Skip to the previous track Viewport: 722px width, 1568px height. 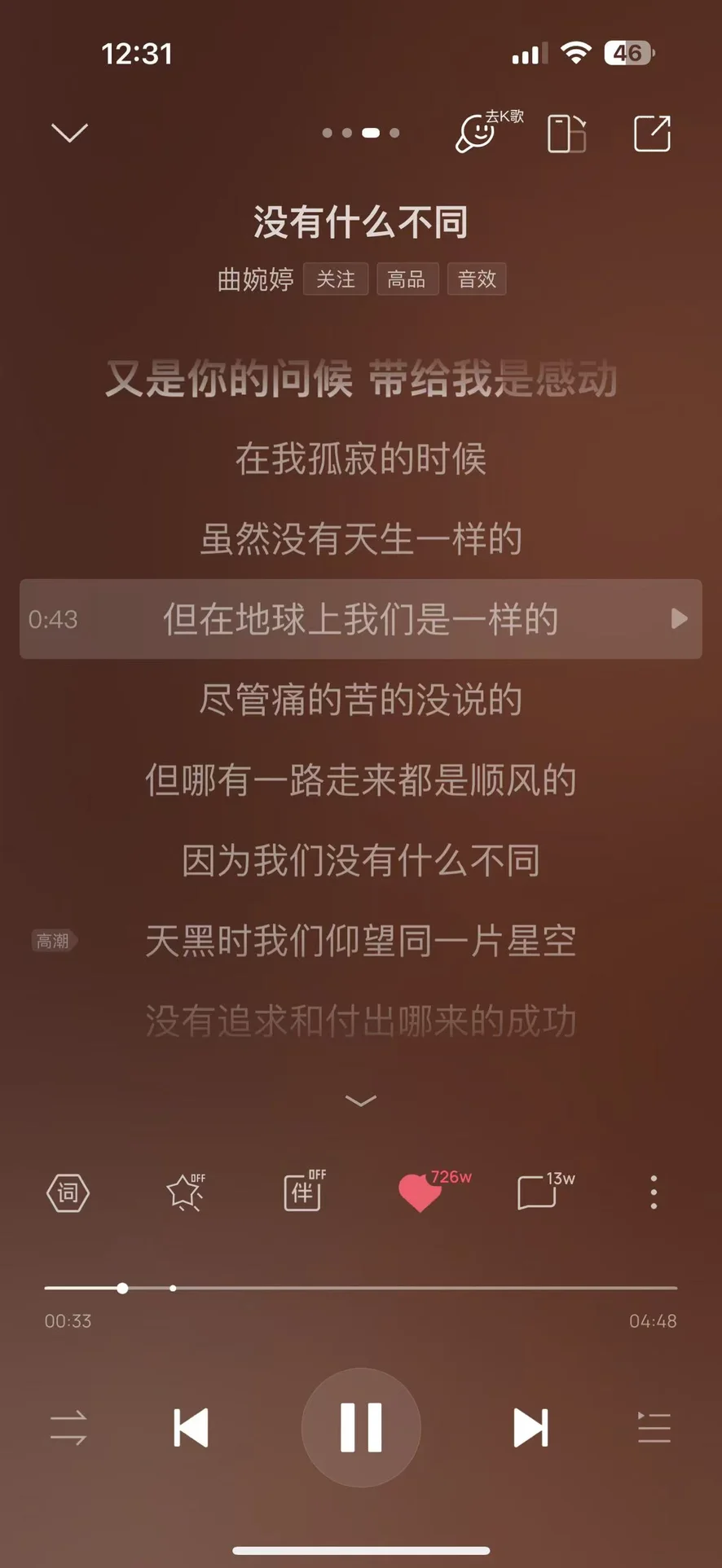point(192,1428)
